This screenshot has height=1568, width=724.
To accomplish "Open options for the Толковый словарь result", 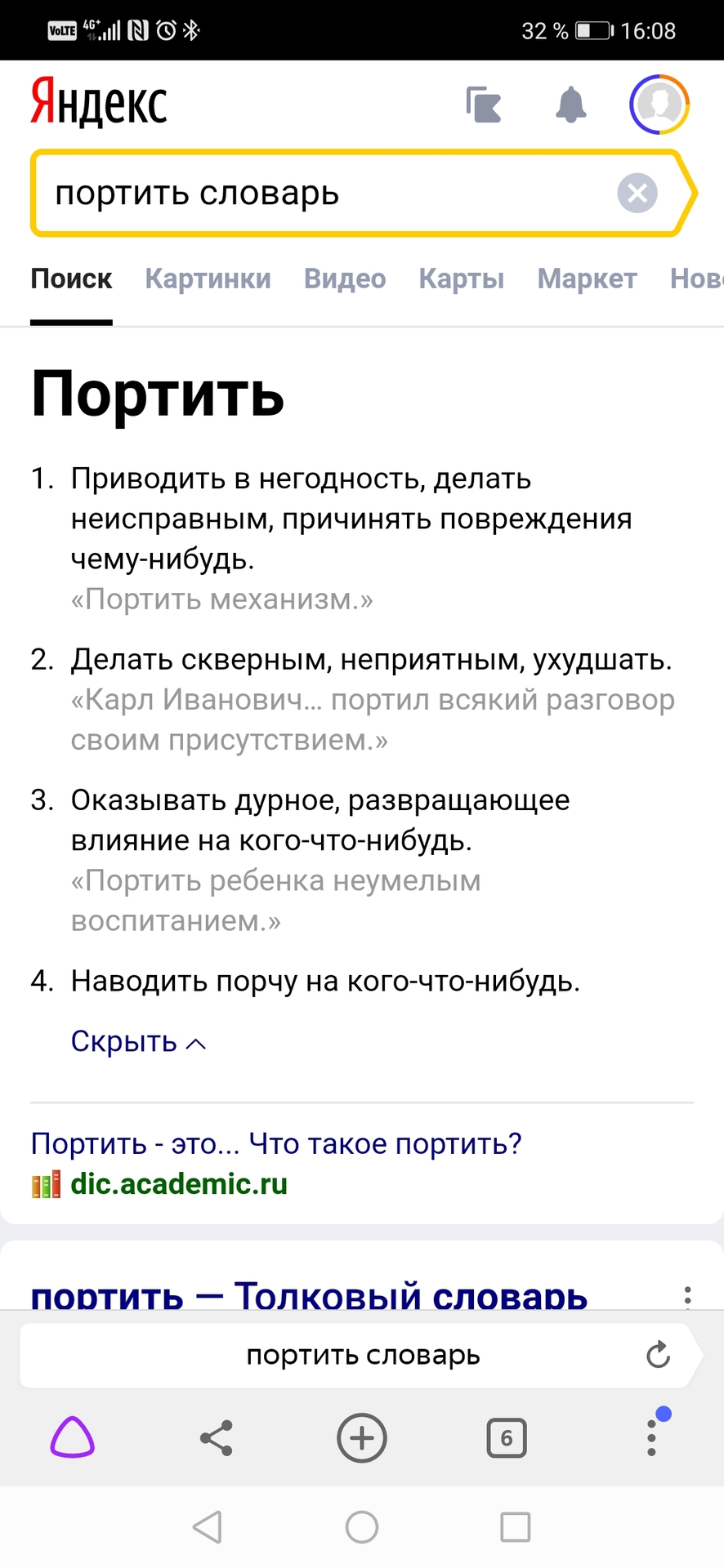I will [x=688, y=1297].
